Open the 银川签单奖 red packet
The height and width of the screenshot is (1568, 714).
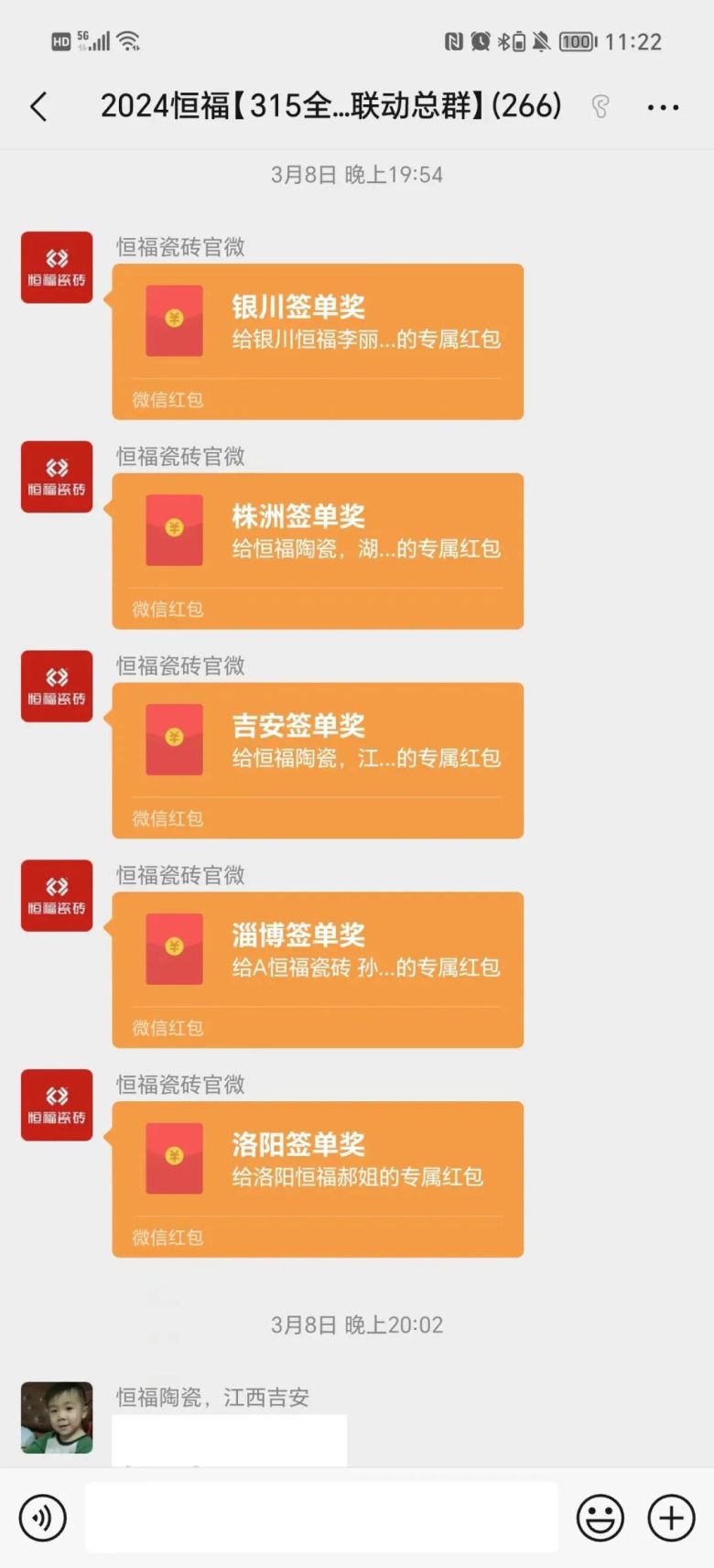point(318,341)
